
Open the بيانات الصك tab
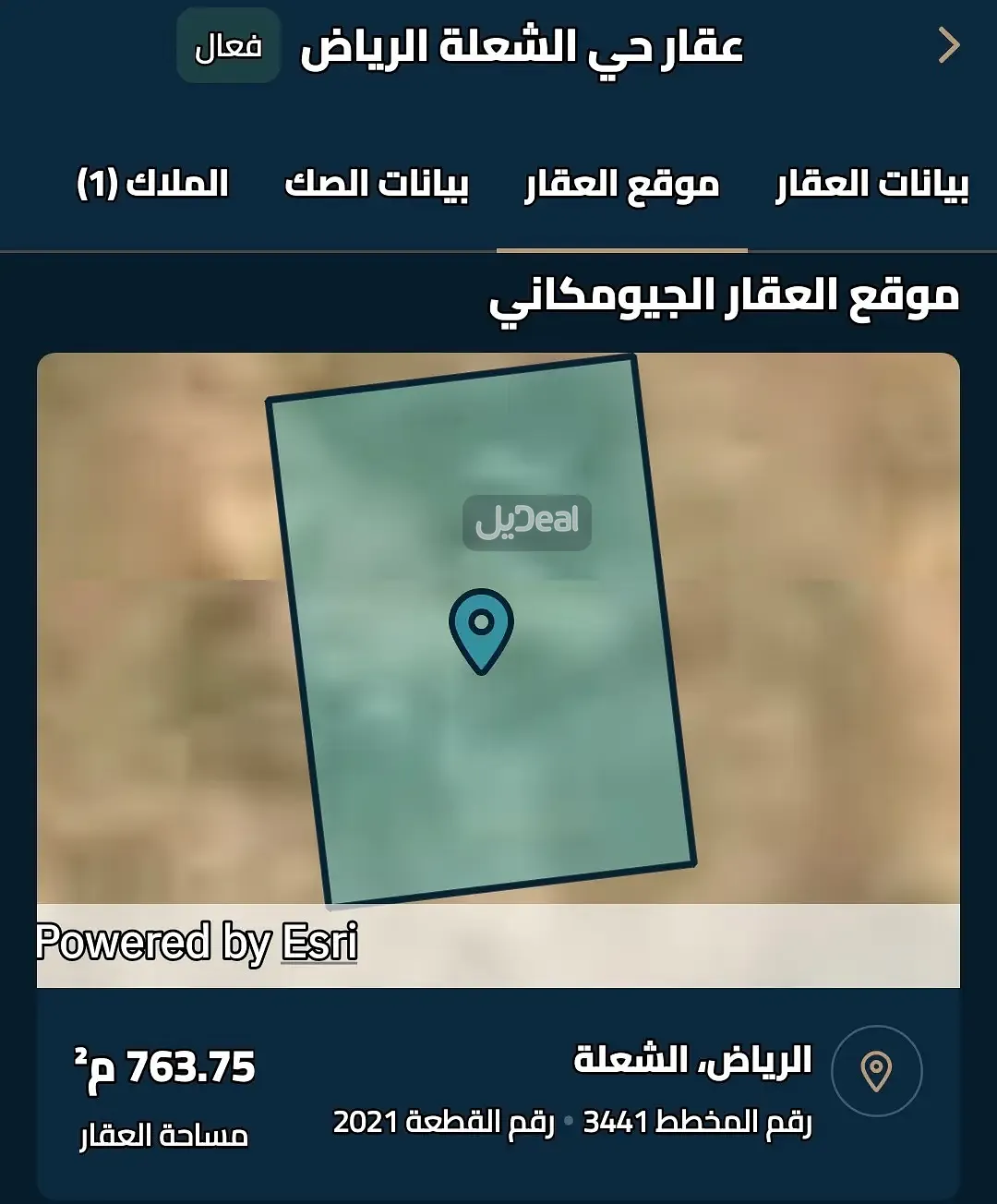coord(377,184)
